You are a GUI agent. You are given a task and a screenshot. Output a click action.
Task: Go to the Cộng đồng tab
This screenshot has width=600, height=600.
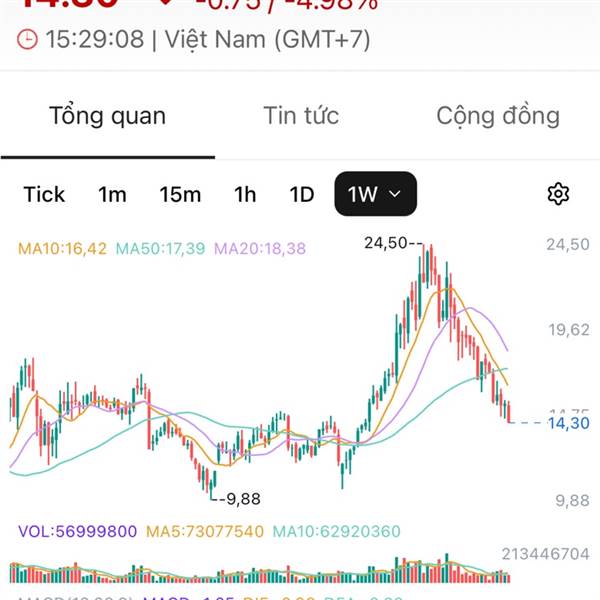(498, 116)
